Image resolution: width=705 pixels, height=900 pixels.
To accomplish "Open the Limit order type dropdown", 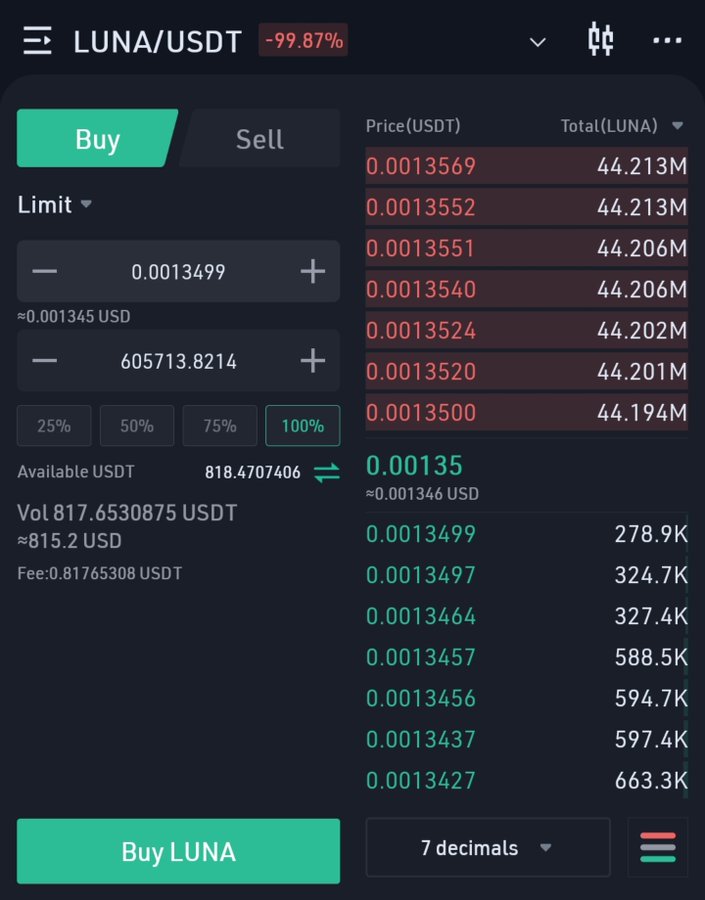I will pos(55,205).
